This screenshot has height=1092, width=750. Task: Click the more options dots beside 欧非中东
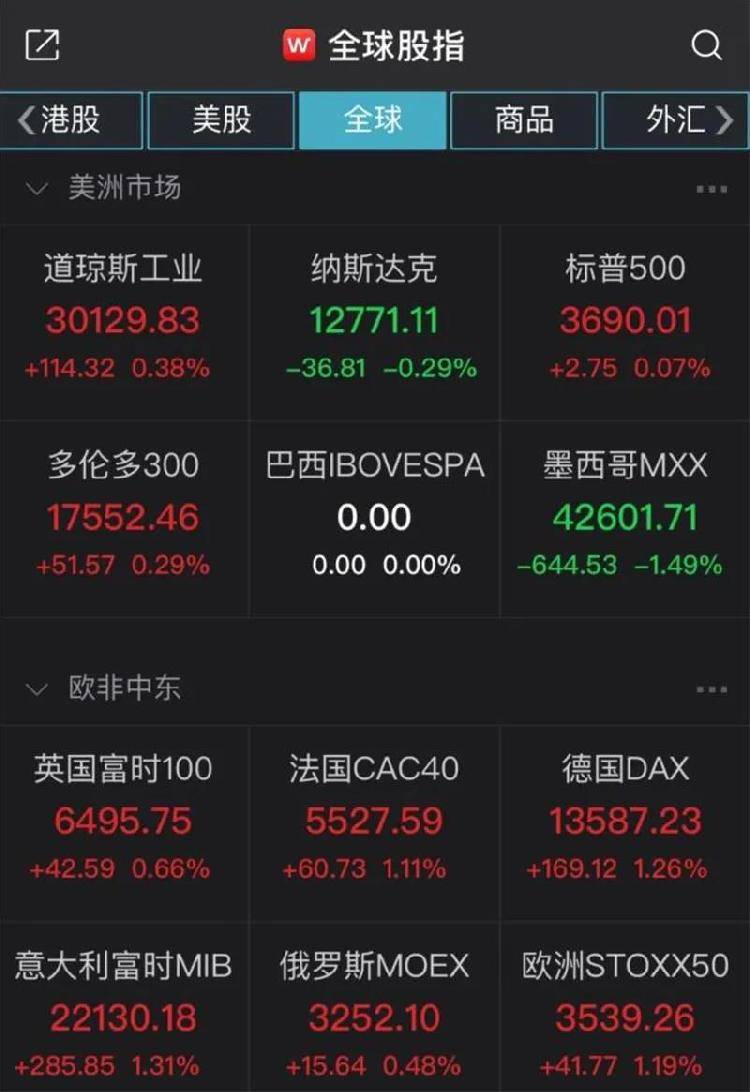pyautogui.click(x=712, y=688)
